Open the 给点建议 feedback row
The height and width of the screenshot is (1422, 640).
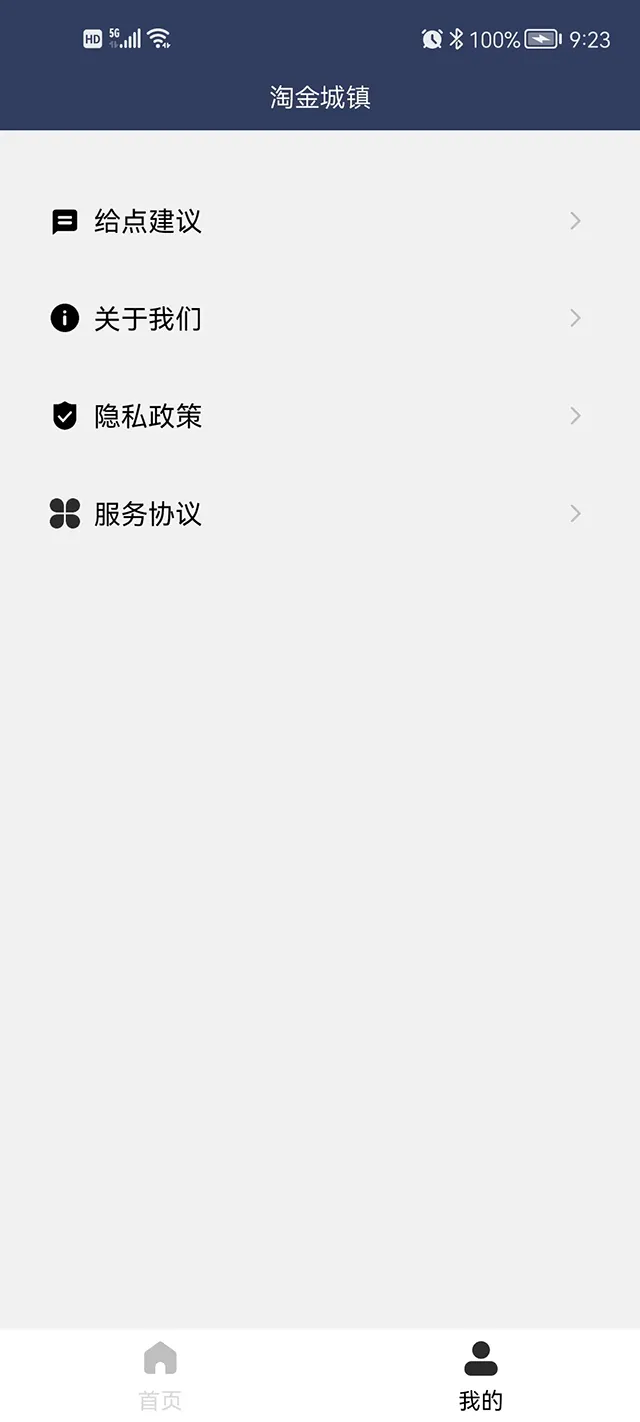coord(148,221)
